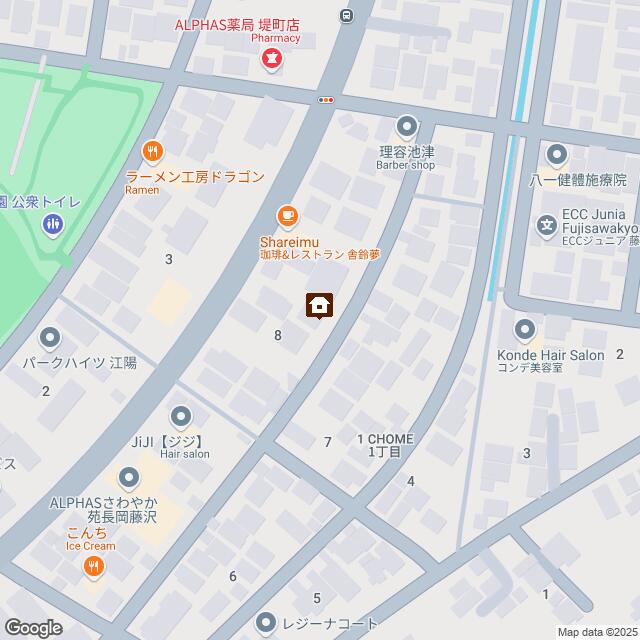Select the bus stop icon near the pharmacy
Image resolution: width=640 pixels, height=640 pixels.
346,15
